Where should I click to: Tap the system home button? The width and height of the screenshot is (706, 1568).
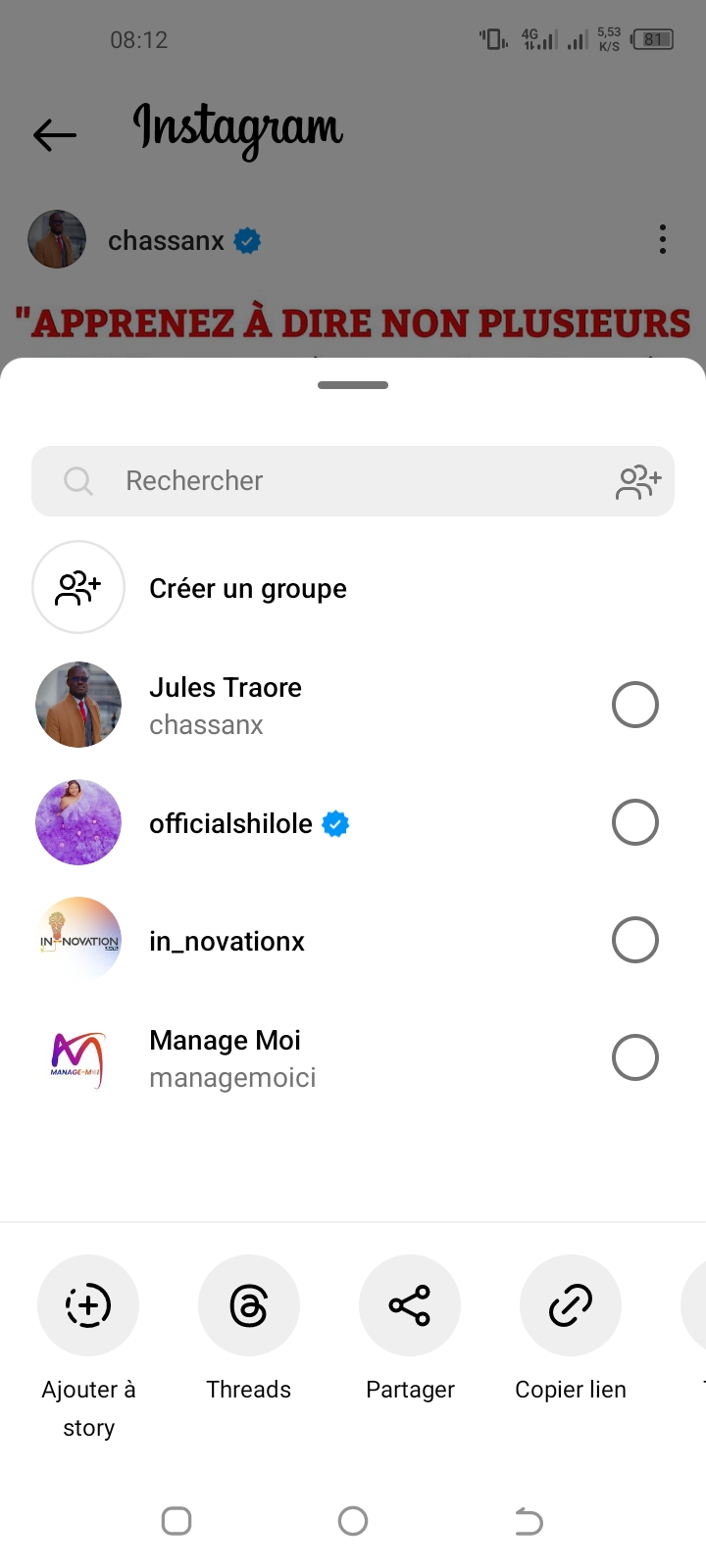(x=353, y=1521)
